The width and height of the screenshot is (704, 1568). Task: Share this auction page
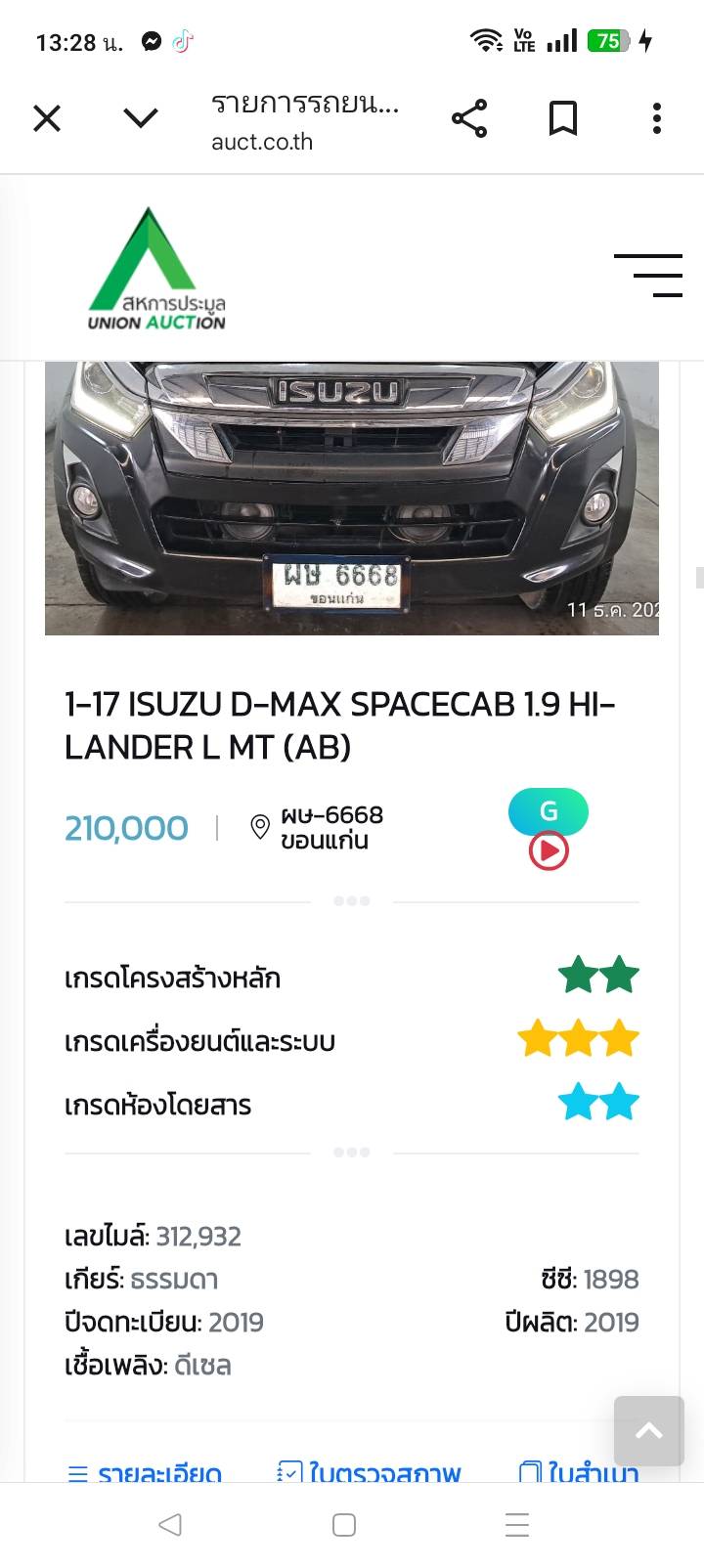[469, 119]
